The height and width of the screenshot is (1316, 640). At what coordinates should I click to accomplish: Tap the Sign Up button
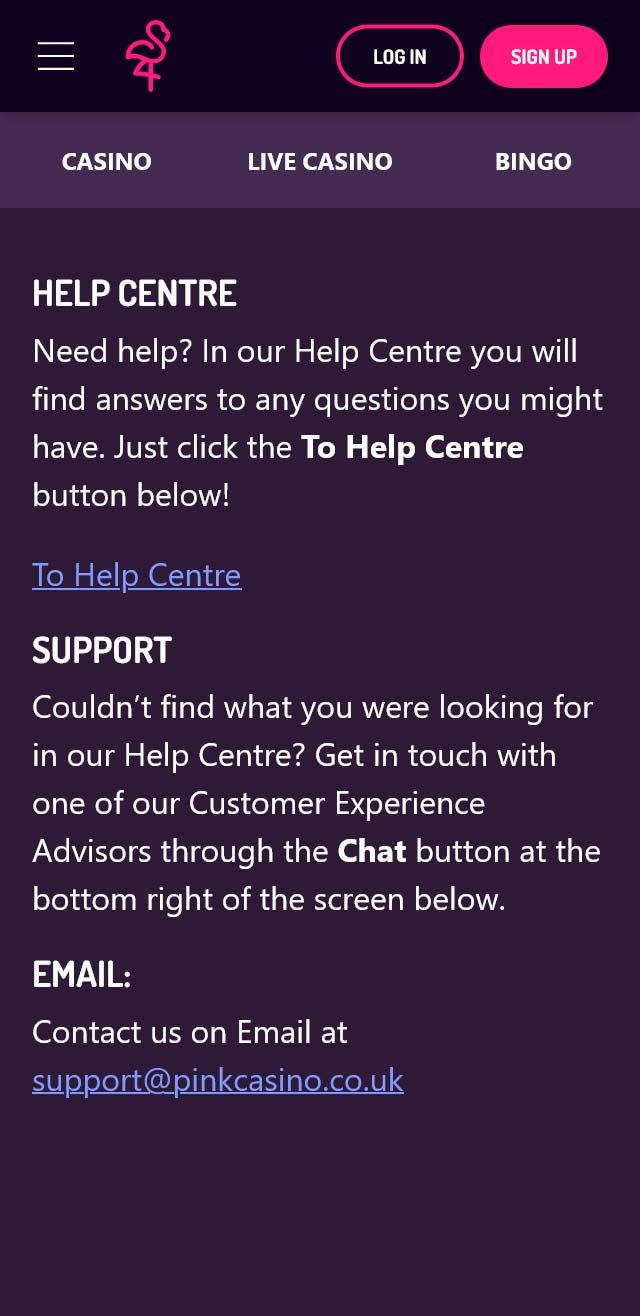point(543,56)
